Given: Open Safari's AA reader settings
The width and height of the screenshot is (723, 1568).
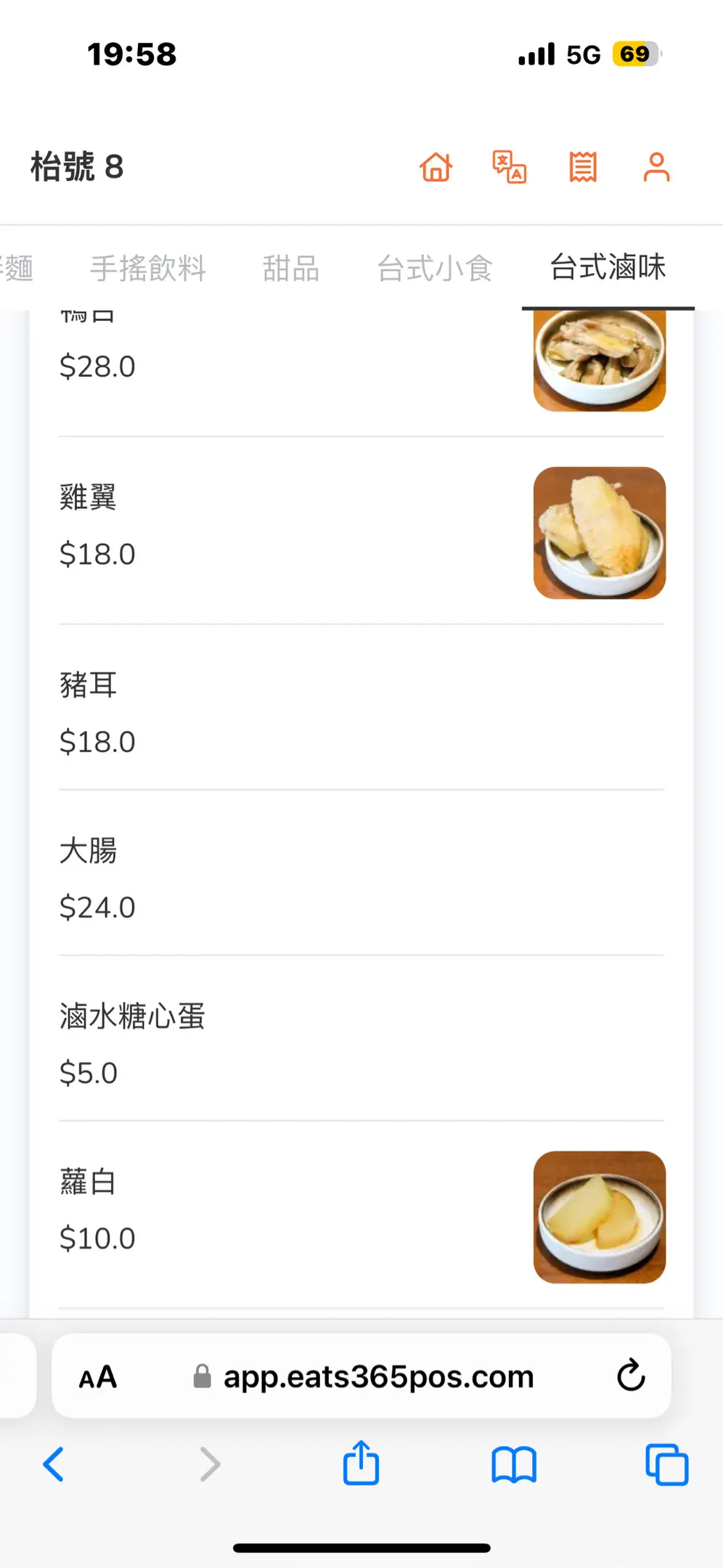Looking at the screenshot, I should coord(98,1376).
